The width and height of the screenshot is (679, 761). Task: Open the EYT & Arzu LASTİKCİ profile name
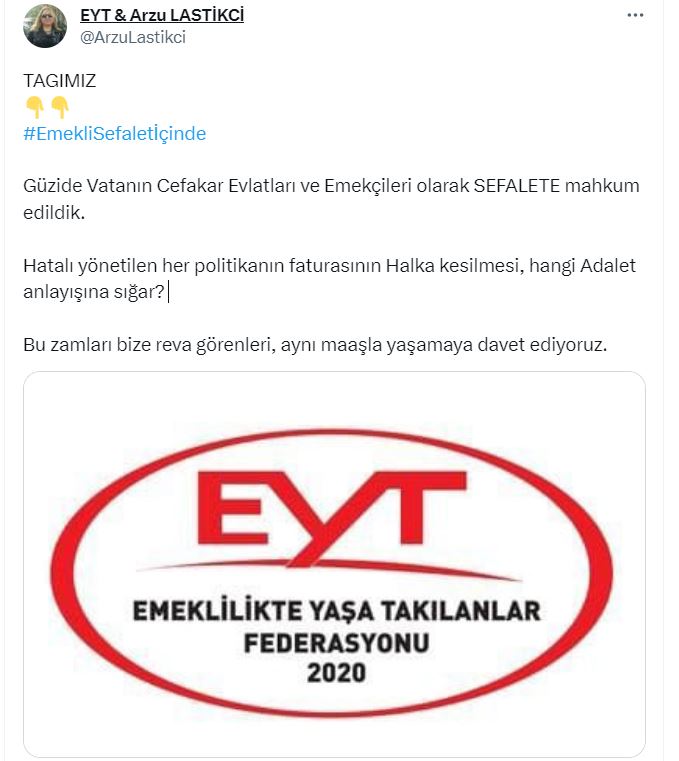point(161,15)
